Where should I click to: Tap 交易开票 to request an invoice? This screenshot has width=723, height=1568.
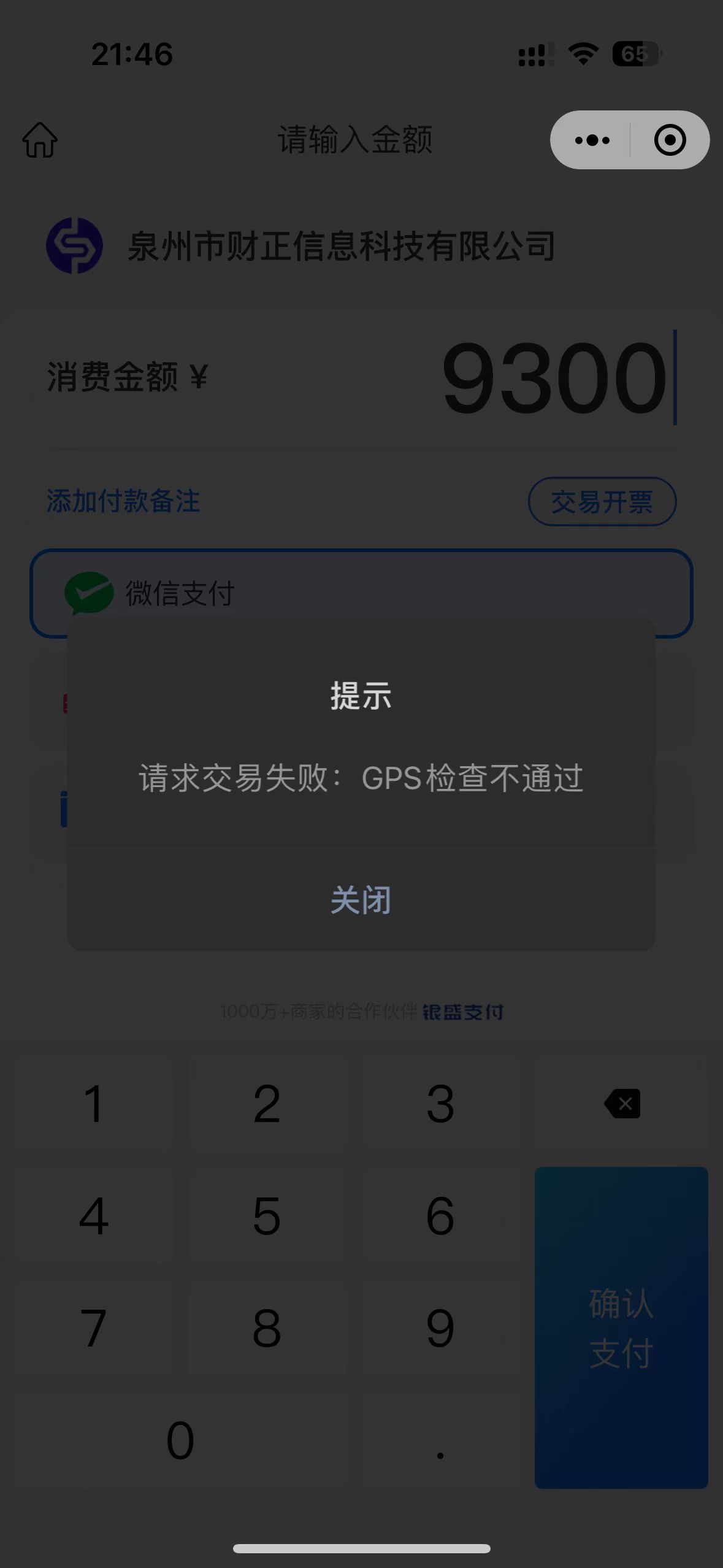pyautogui.click(x=602, y=502)
